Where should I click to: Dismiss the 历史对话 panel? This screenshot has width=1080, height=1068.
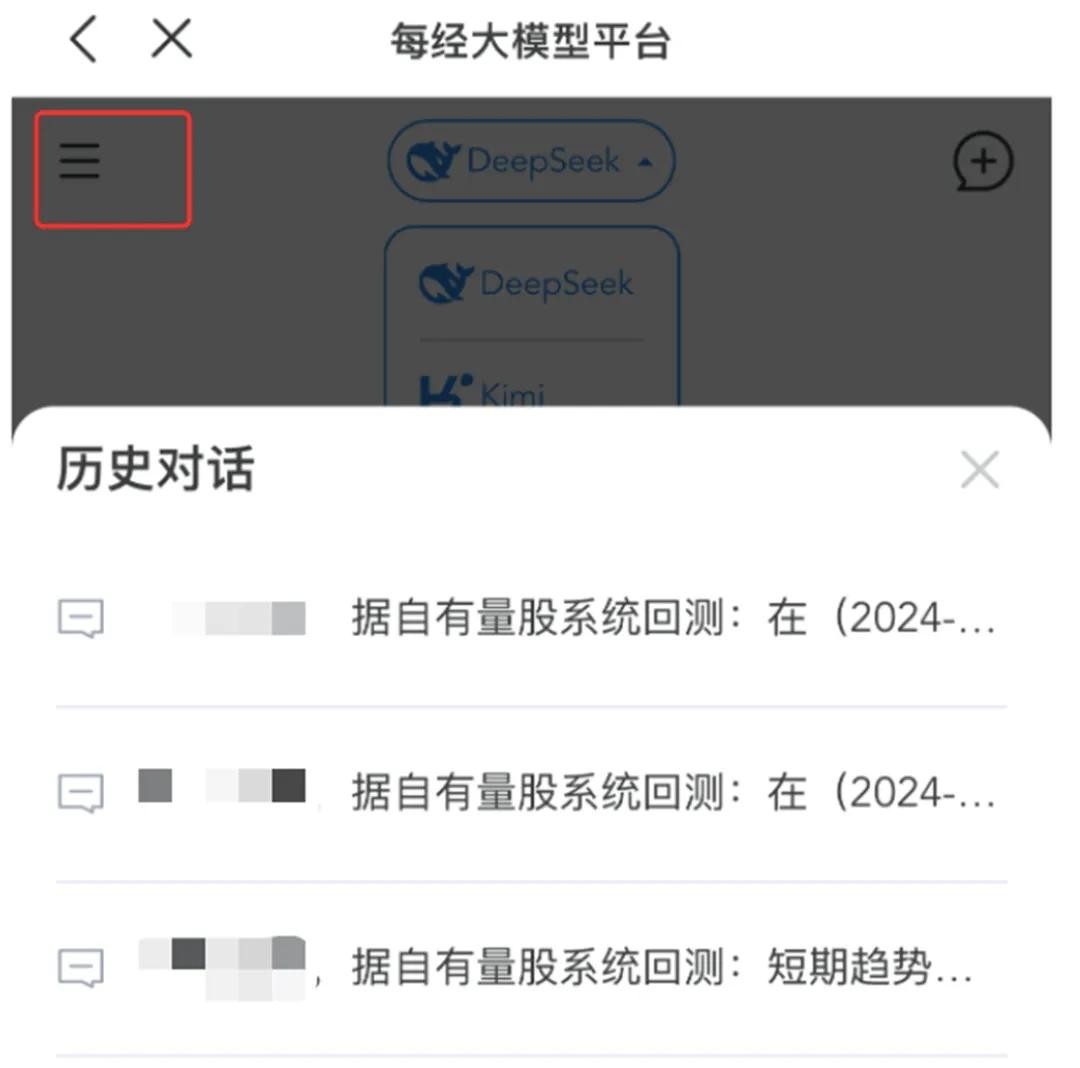tap(979, 469)
